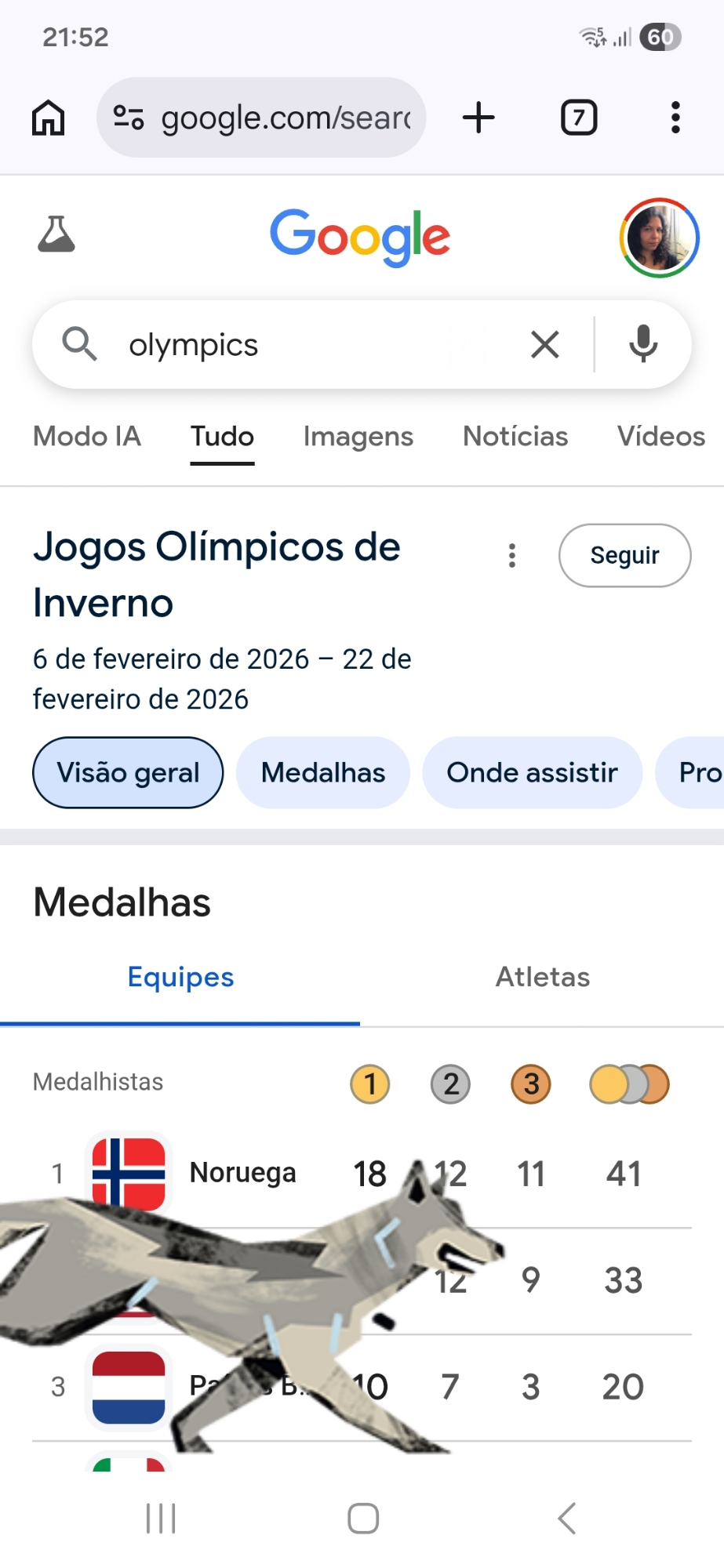Show the open tabs switcher
724x1568 pixels.
pos(579,118)
